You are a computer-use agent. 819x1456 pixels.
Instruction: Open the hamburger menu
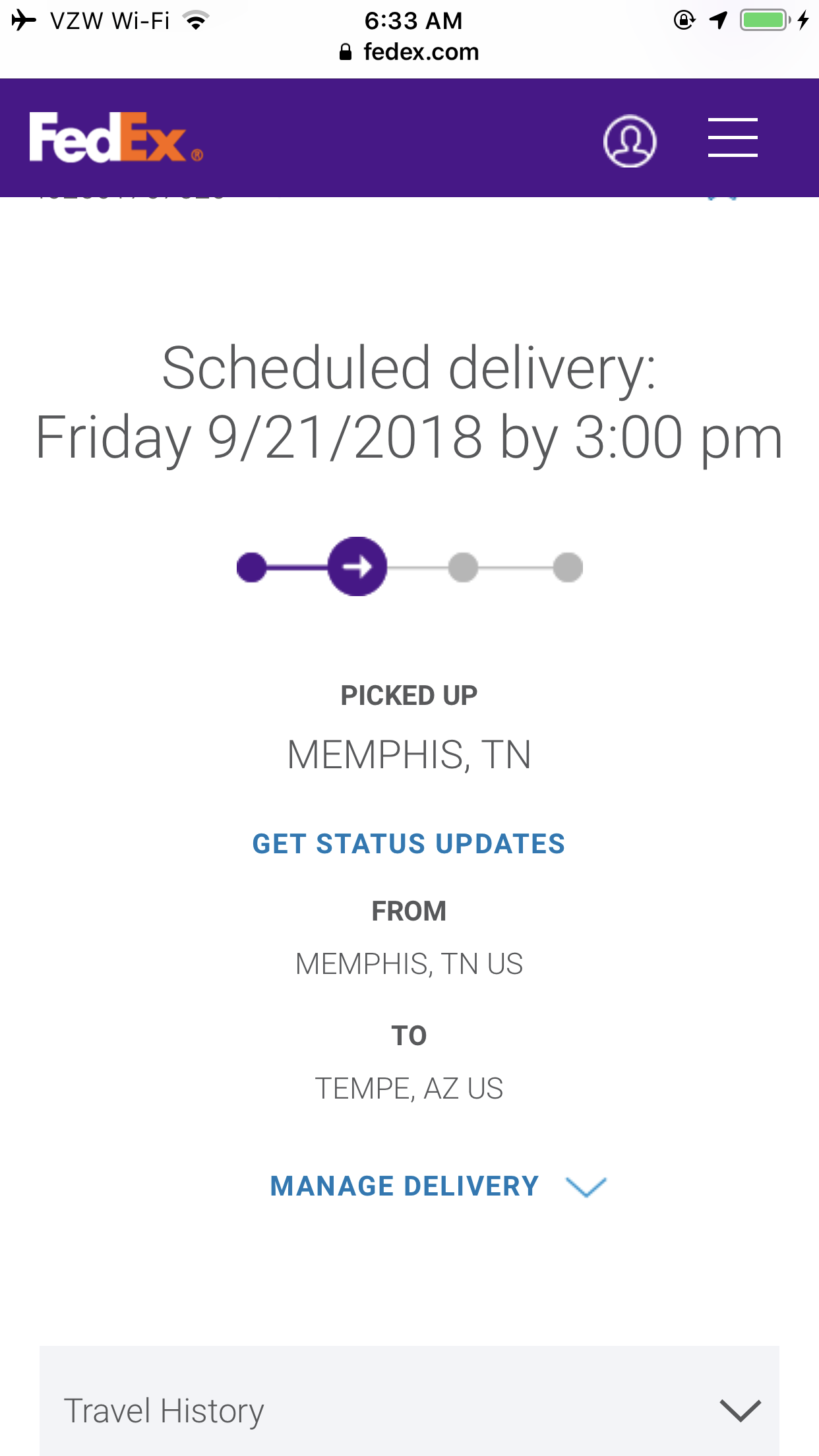point(733,138)
